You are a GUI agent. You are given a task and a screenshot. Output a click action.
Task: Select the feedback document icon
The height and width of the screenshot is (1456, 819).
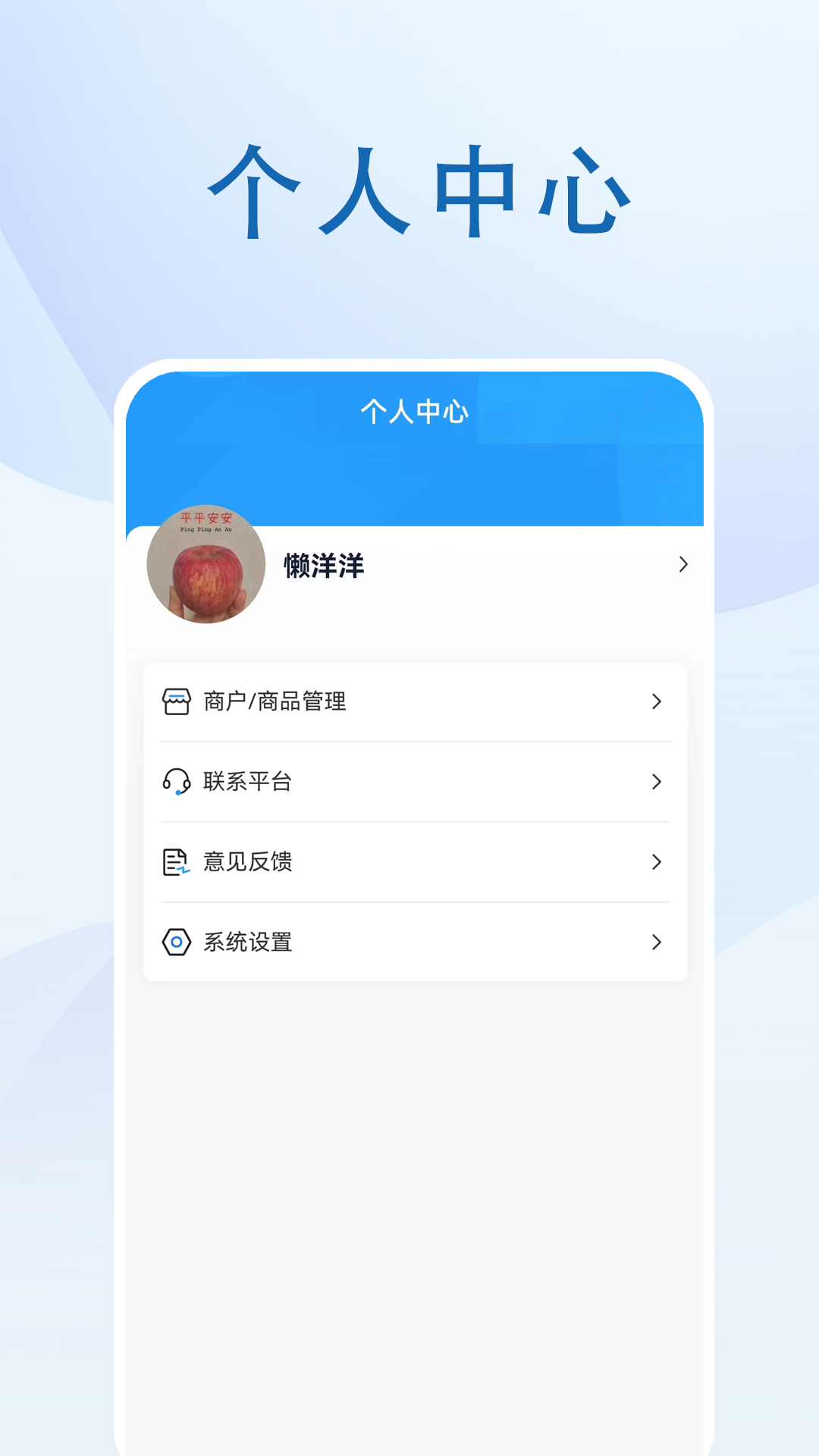[176, 862]
